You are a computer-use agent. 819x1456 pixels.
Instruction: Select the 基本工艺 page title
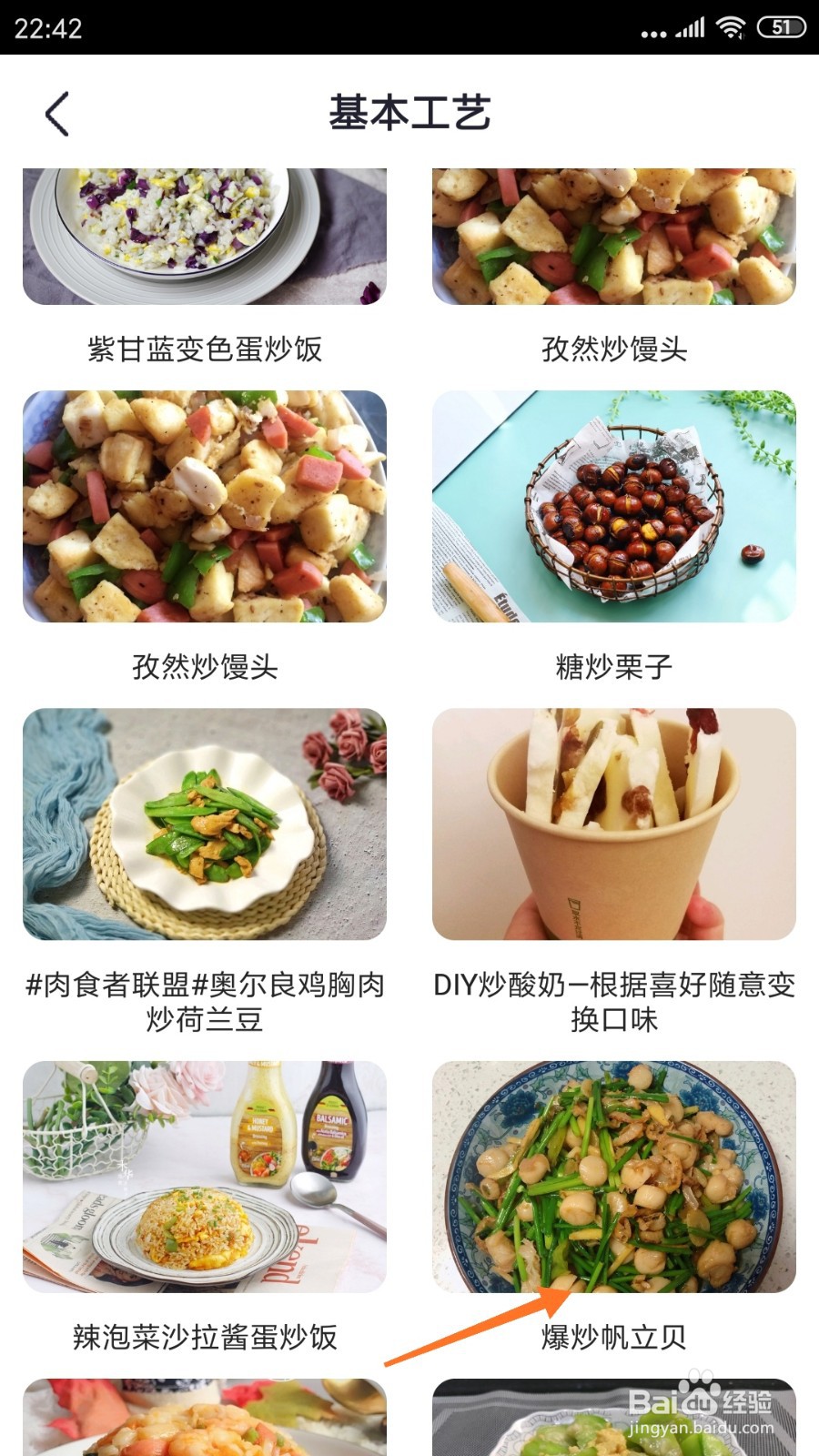pyautogui.click(x=409, y=113)
